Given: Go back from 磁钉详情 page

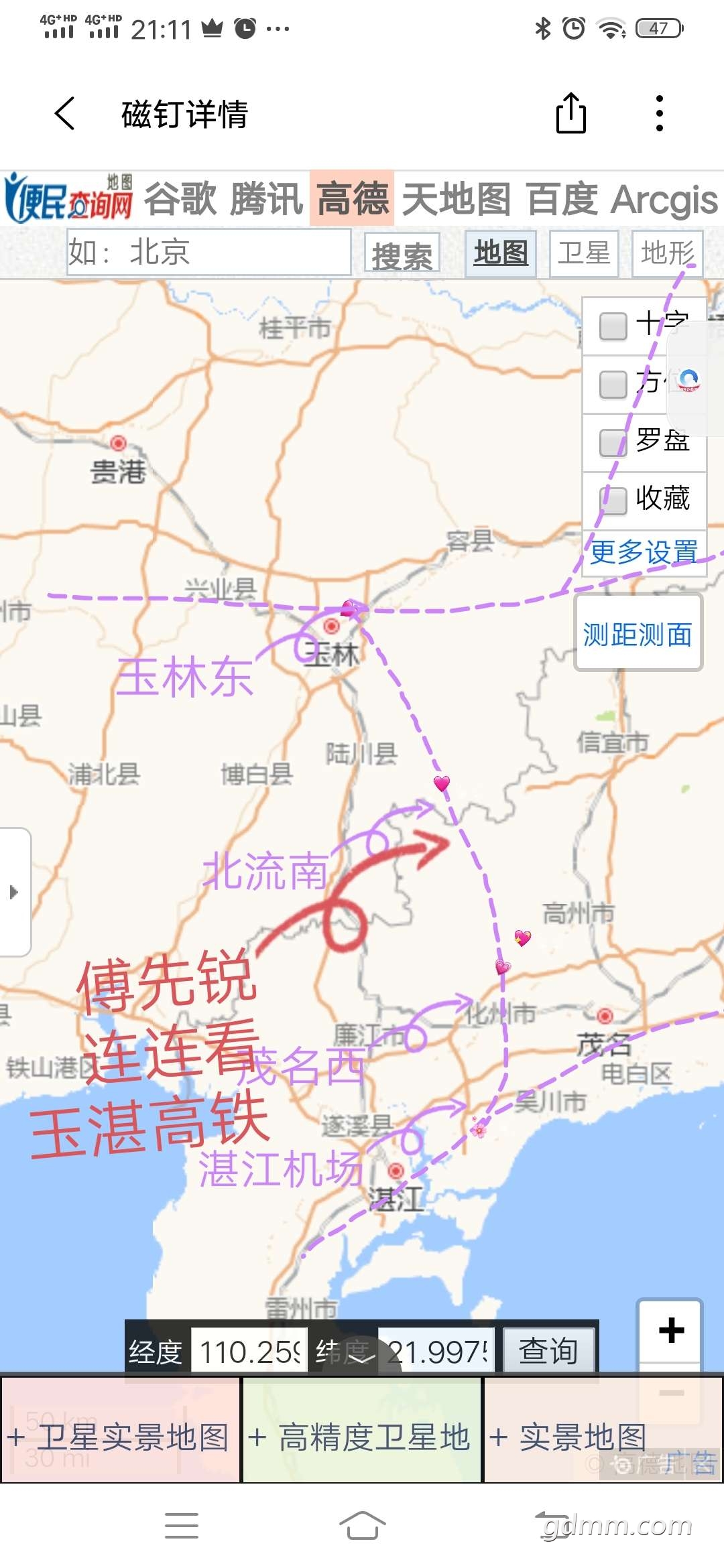Looking at the screenshot, I should [x=65, y=113].
